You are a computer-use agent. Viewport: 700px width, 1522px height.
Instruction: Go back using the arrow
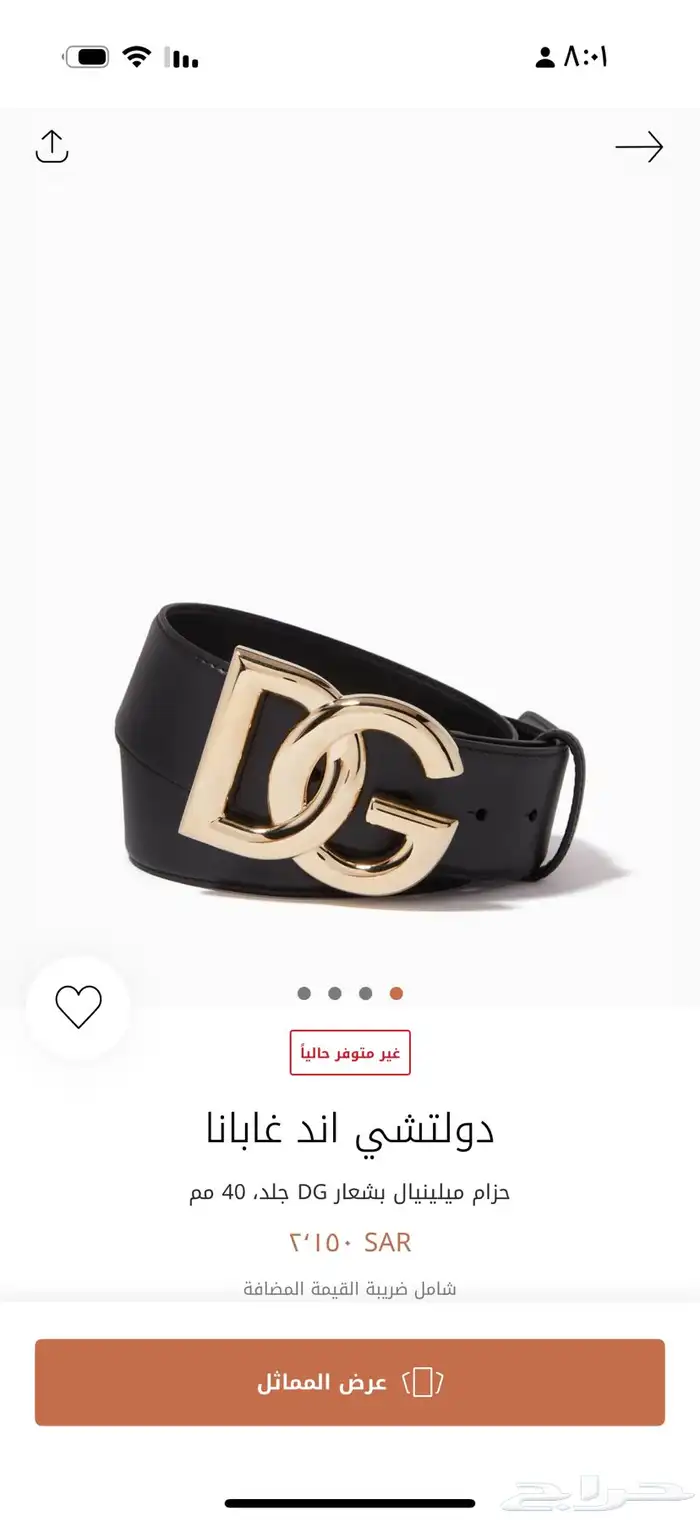[x=639, y=147]
